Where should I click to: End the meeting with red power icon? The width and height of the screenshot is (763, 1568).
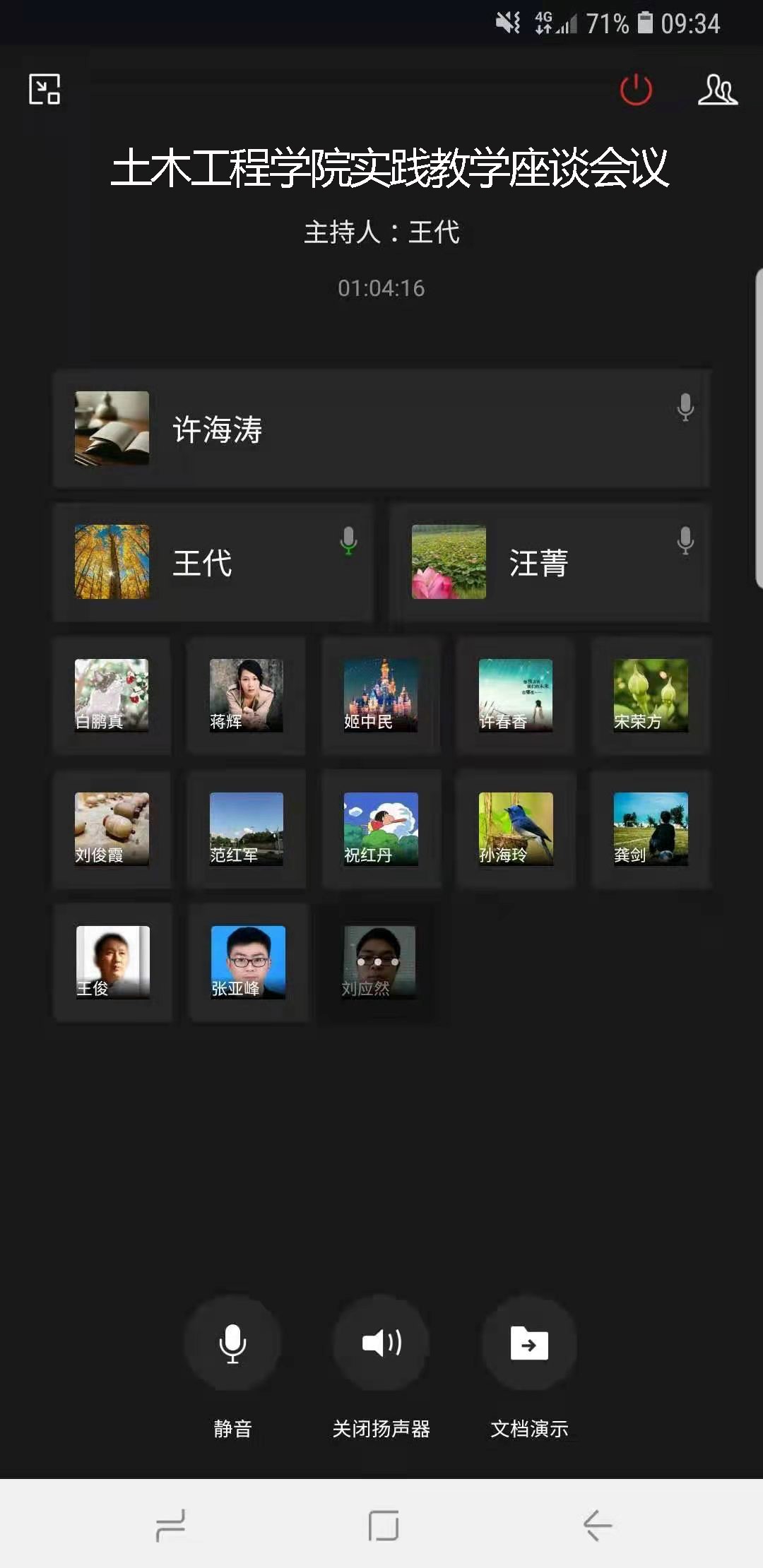[636, 90]
